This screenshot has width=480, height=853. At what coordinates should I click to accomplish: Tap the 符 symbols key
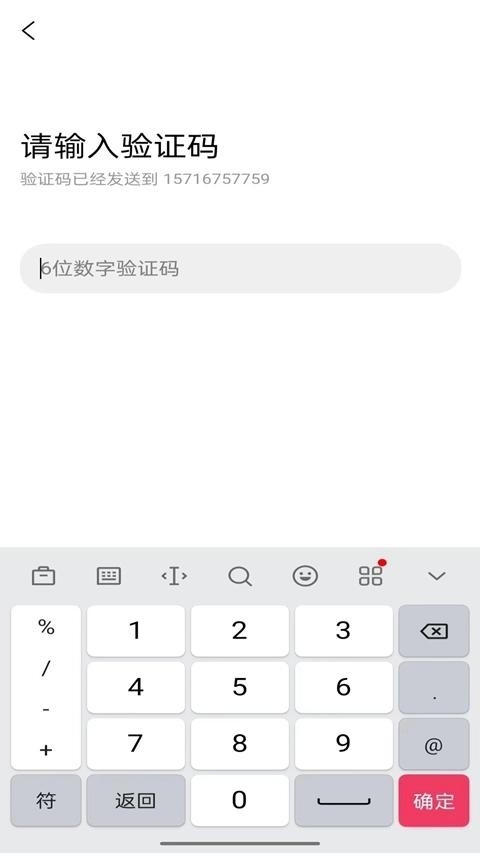[x=46, y=801]
